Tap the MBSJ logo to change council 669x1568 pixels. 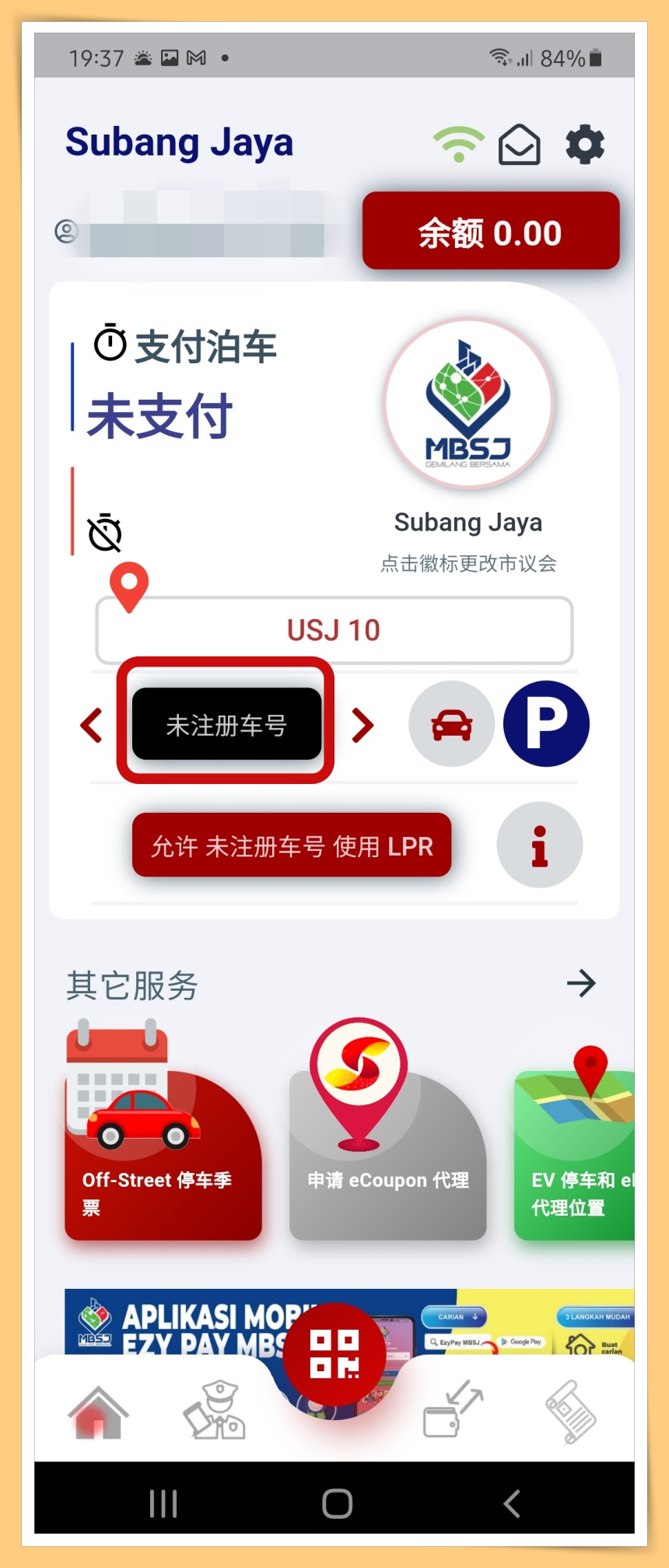coord(468,404)
